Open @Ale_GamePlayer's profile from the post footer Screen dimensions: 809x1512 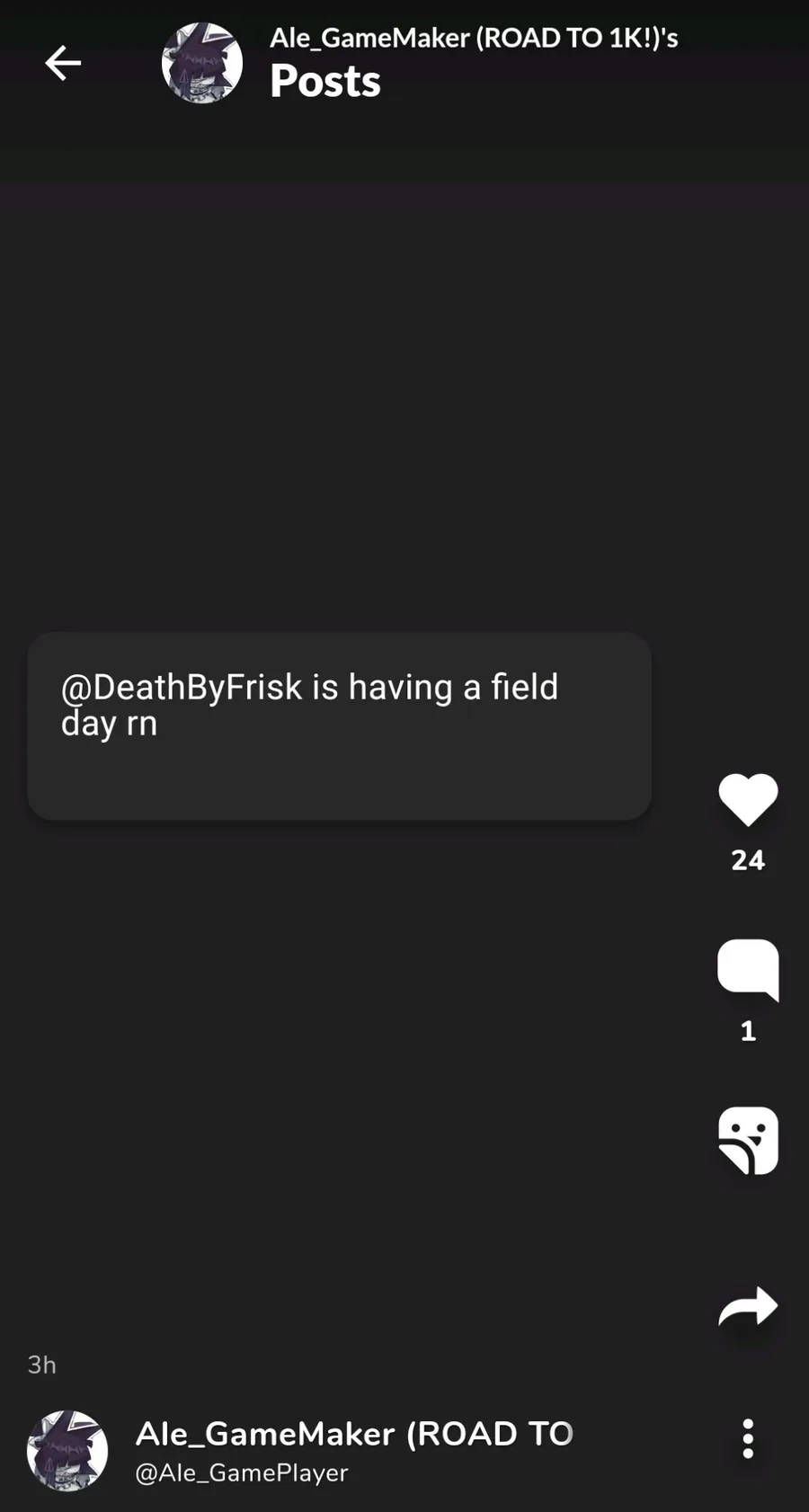(x=241, y=1473)
